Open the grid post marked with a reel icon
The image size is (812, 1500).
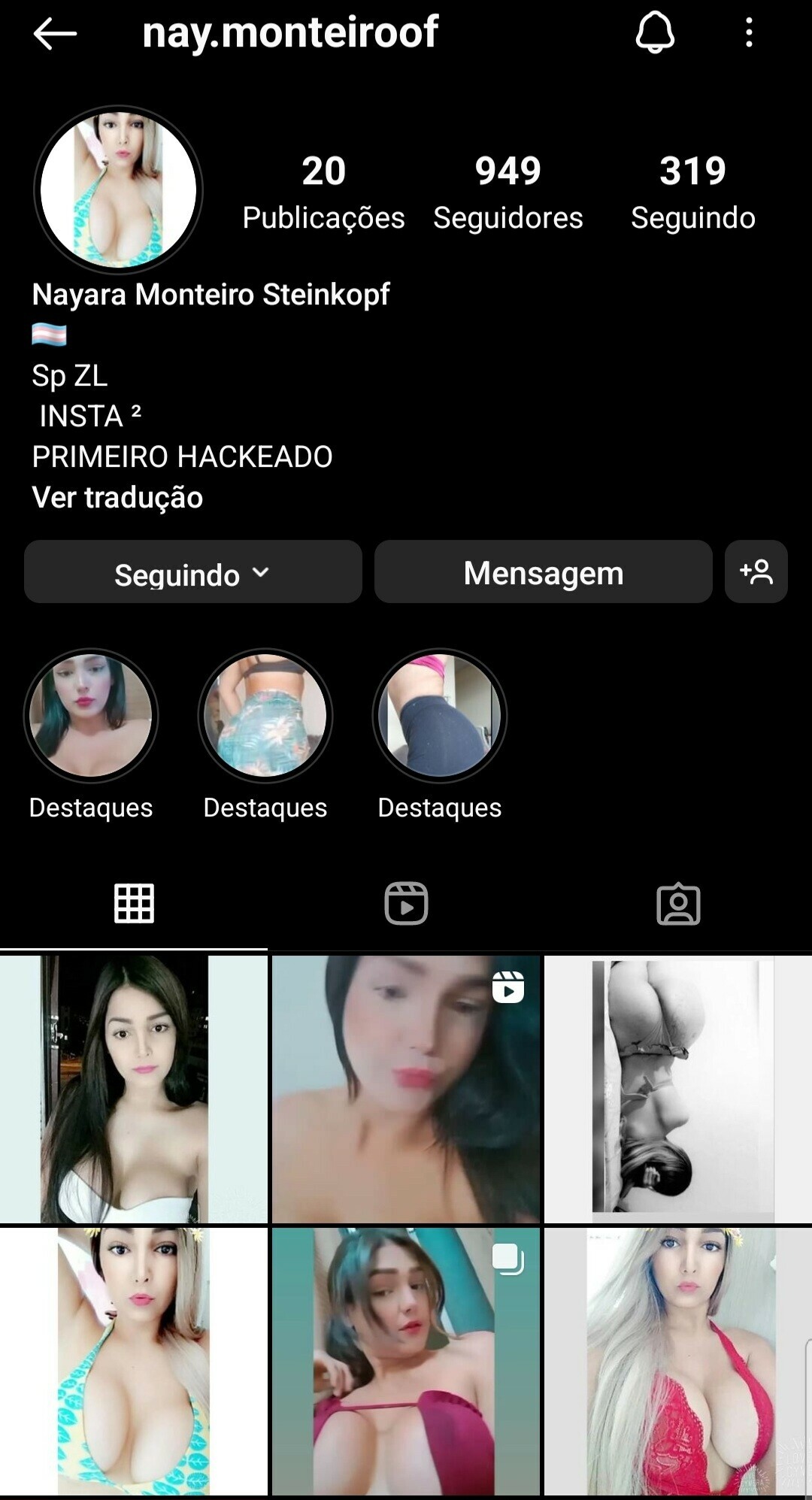[x=406, y=1089]
